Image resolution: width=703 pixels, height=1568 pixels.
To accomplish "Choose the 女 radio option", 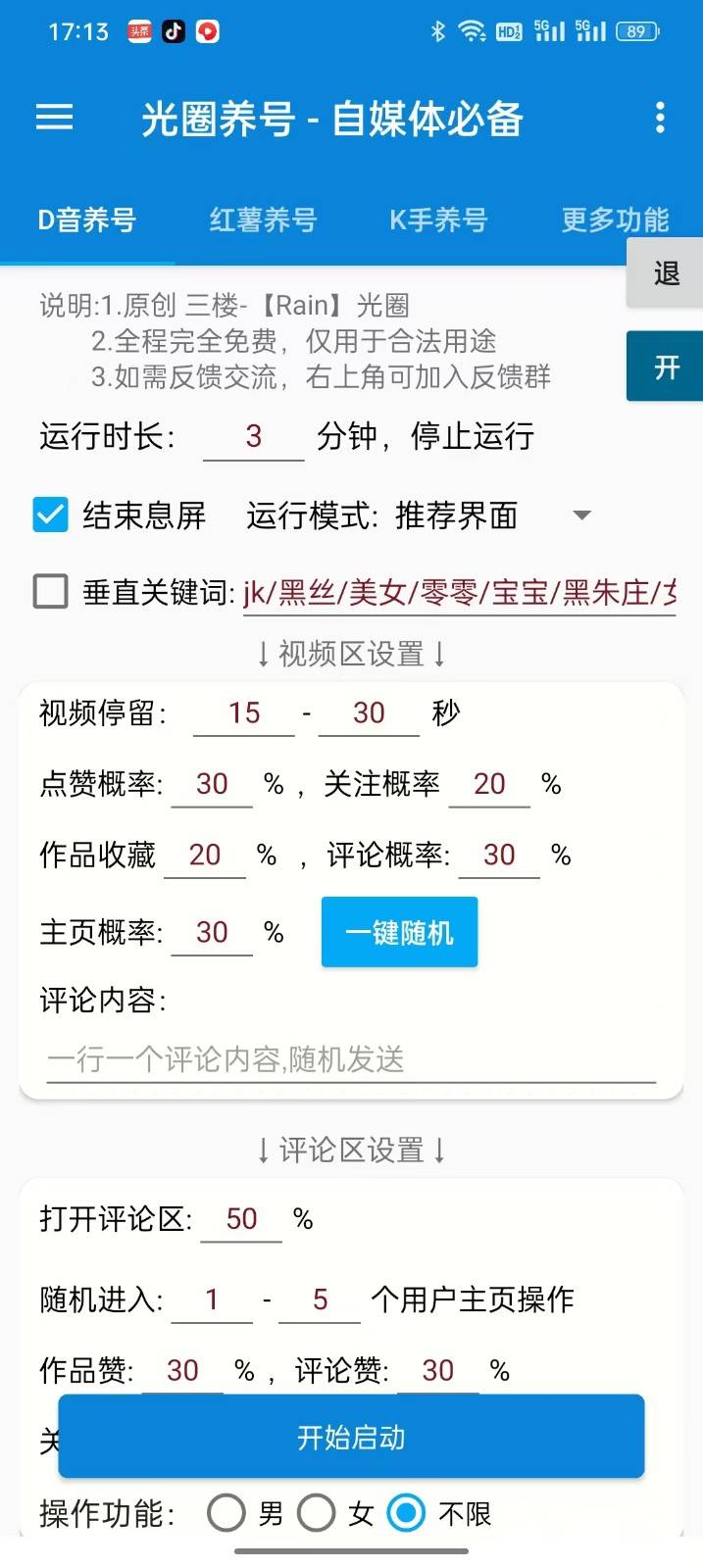I will (317, 1513).
